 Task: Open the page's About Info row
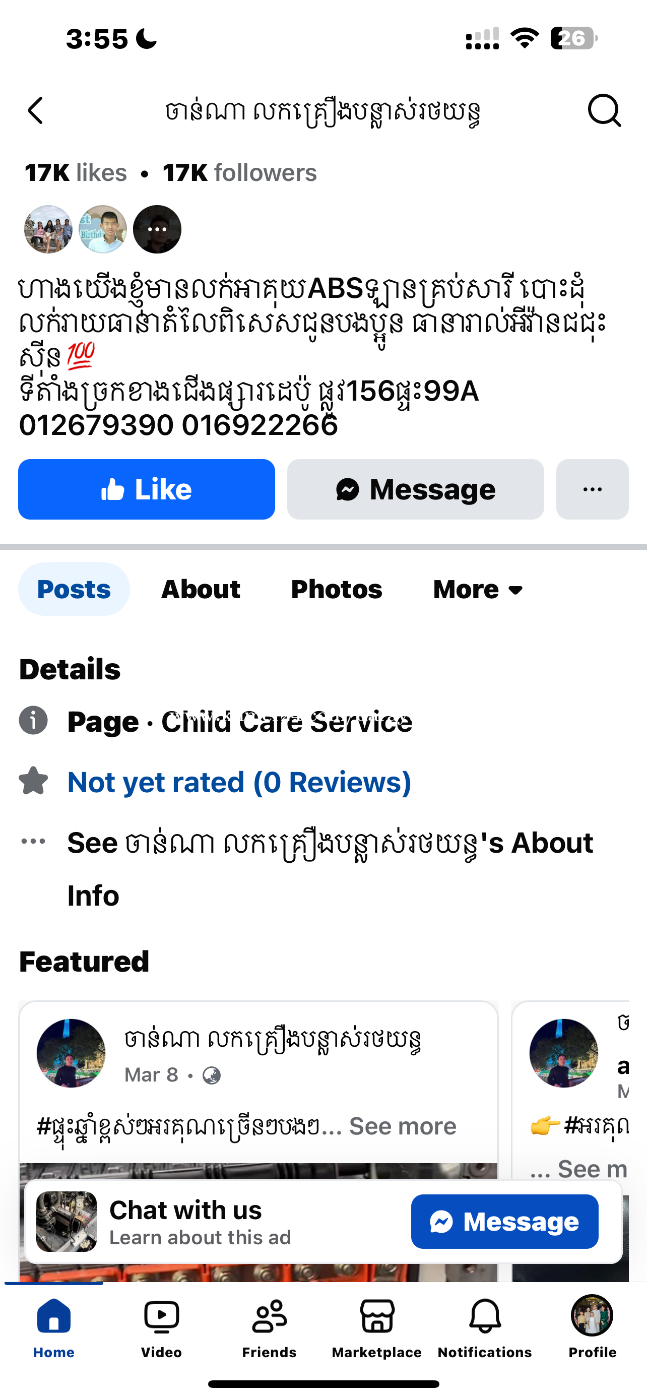(330, 869)
